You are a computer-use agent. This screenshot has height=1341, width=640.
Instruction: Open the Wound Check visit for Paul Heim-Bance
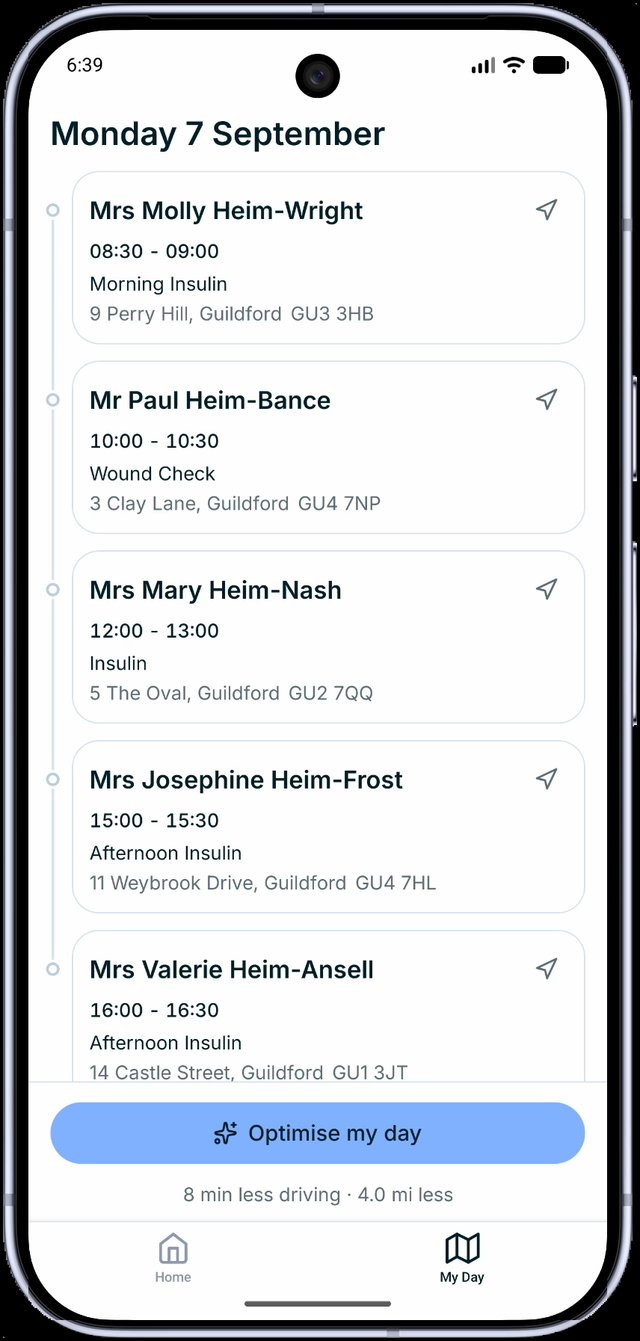pyautogui.click(x=328, y=447)
